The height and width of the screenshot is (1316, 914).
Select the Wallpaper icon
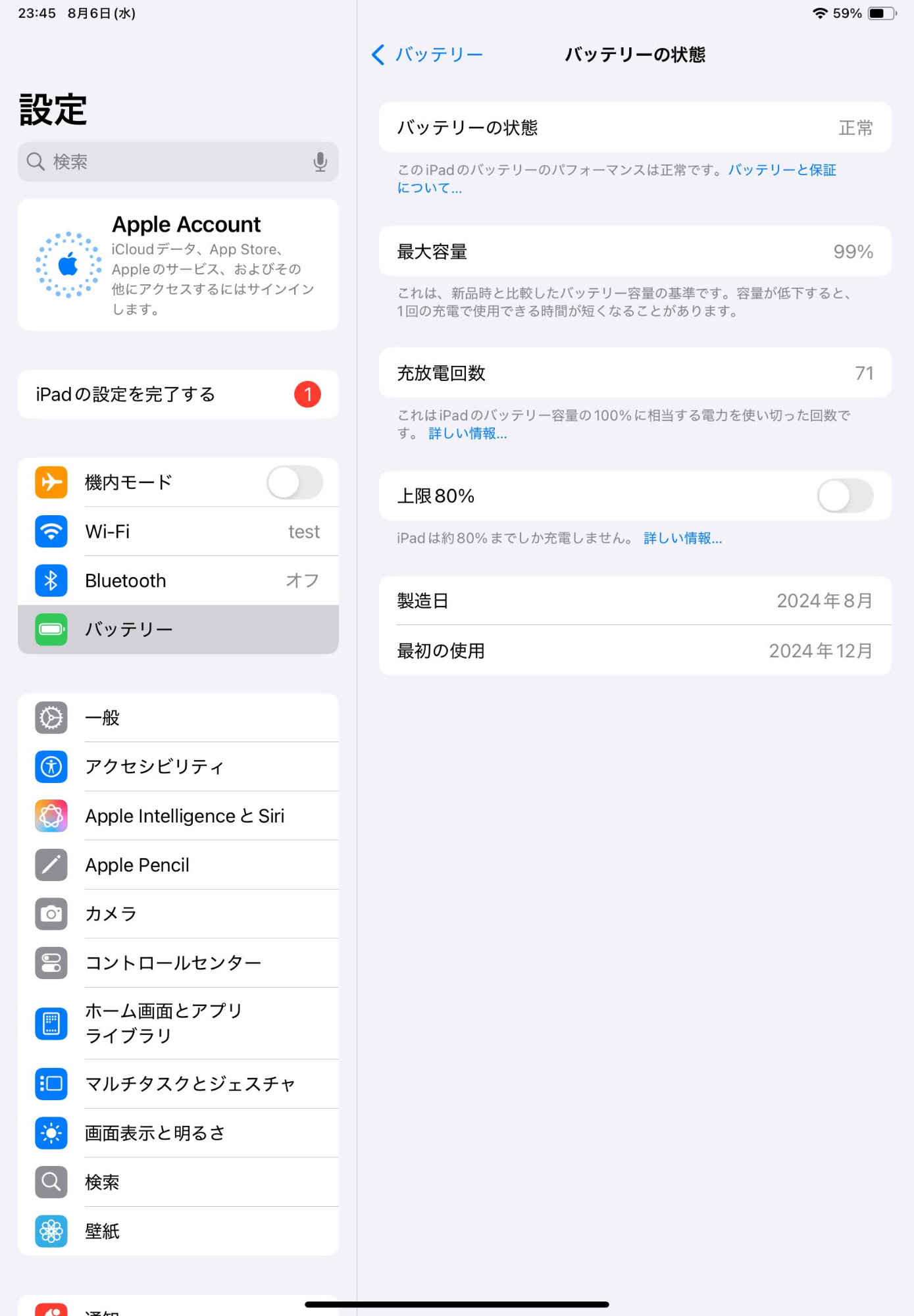(51, 1231)
